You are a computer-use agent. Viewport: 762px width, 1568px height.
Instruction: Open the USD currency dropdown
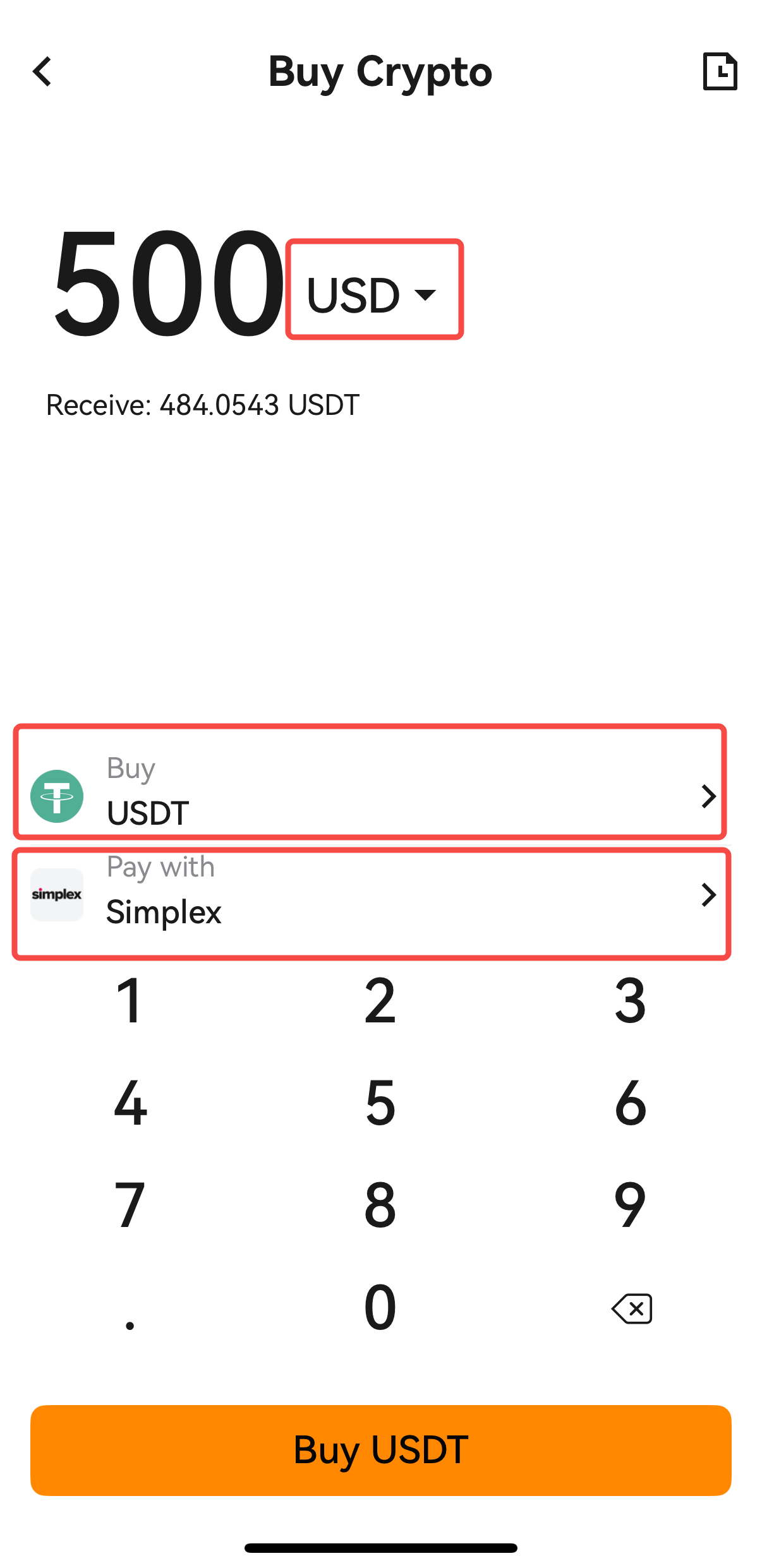point(374,290)
